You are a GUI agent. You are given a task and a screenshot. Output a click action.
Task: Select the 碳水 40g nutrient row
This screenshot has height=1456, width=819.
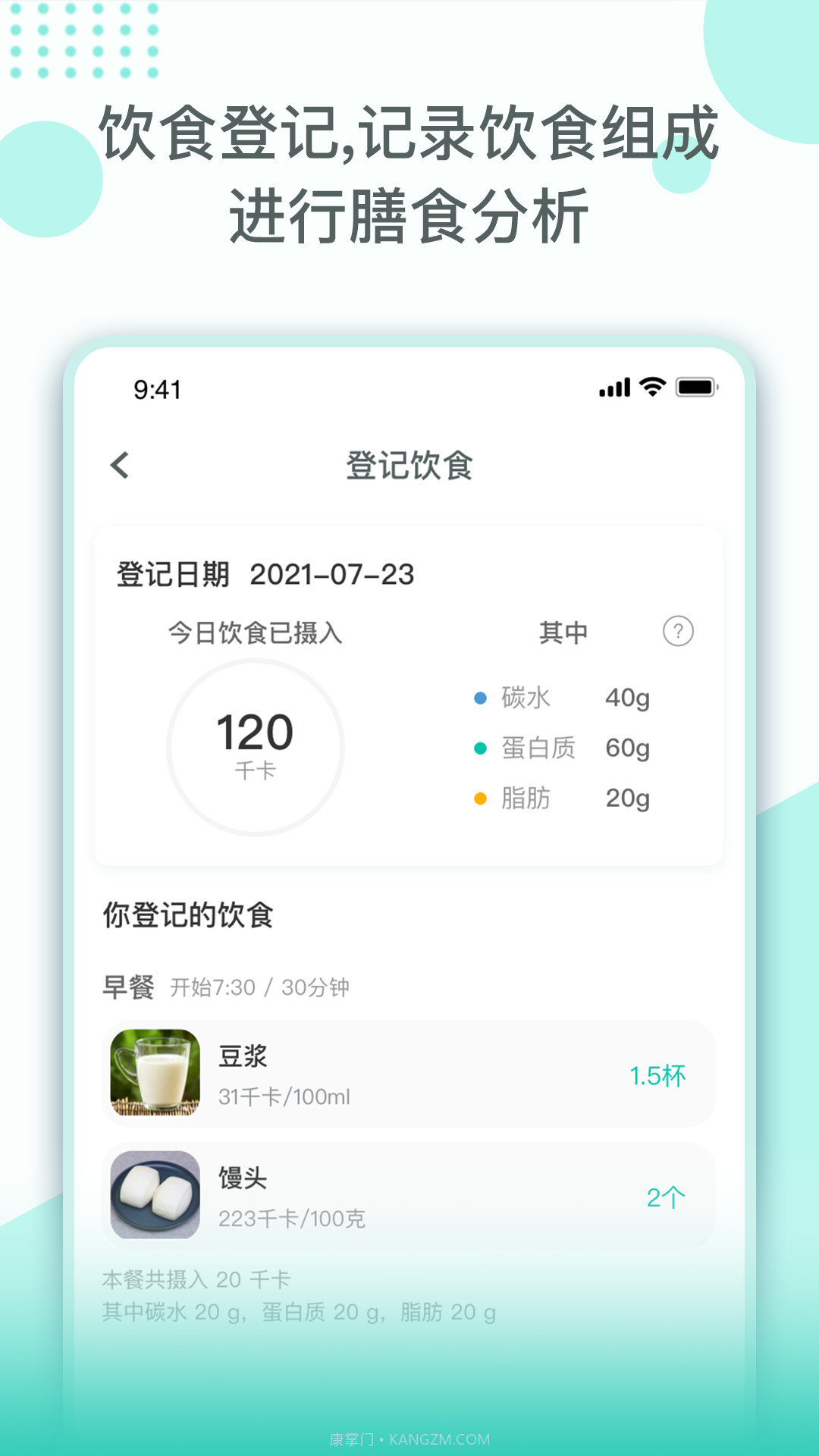coord(565,697)
